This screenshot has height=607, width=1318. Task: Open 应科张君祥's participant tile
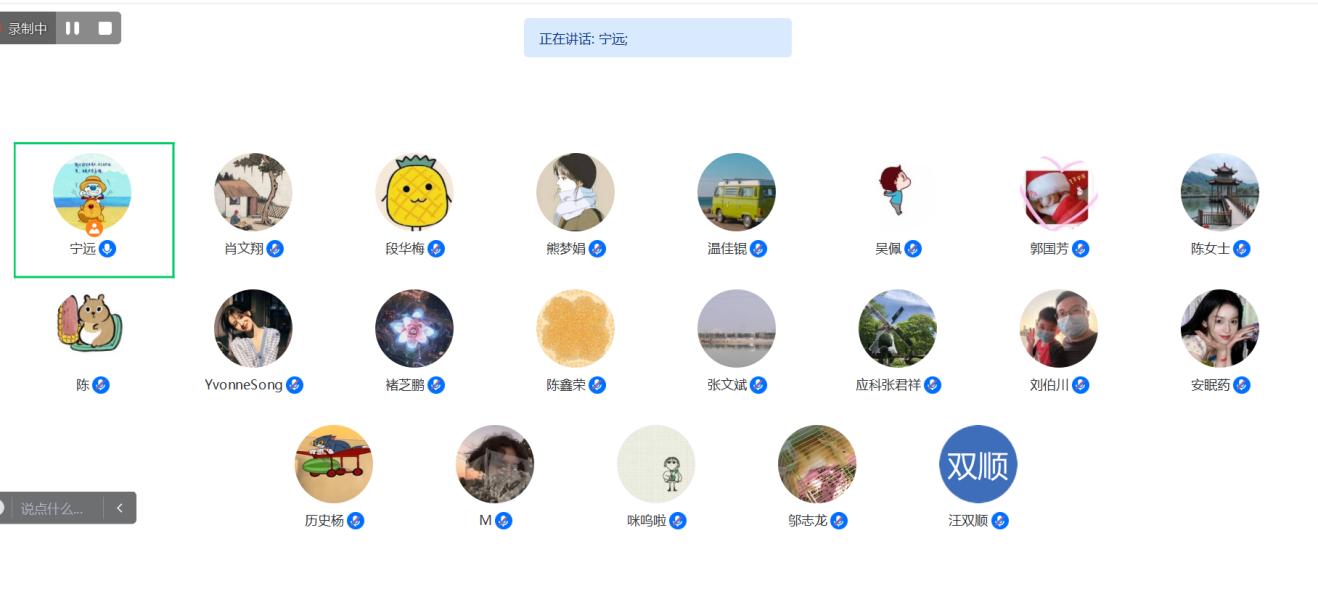[x=897, y=328]
